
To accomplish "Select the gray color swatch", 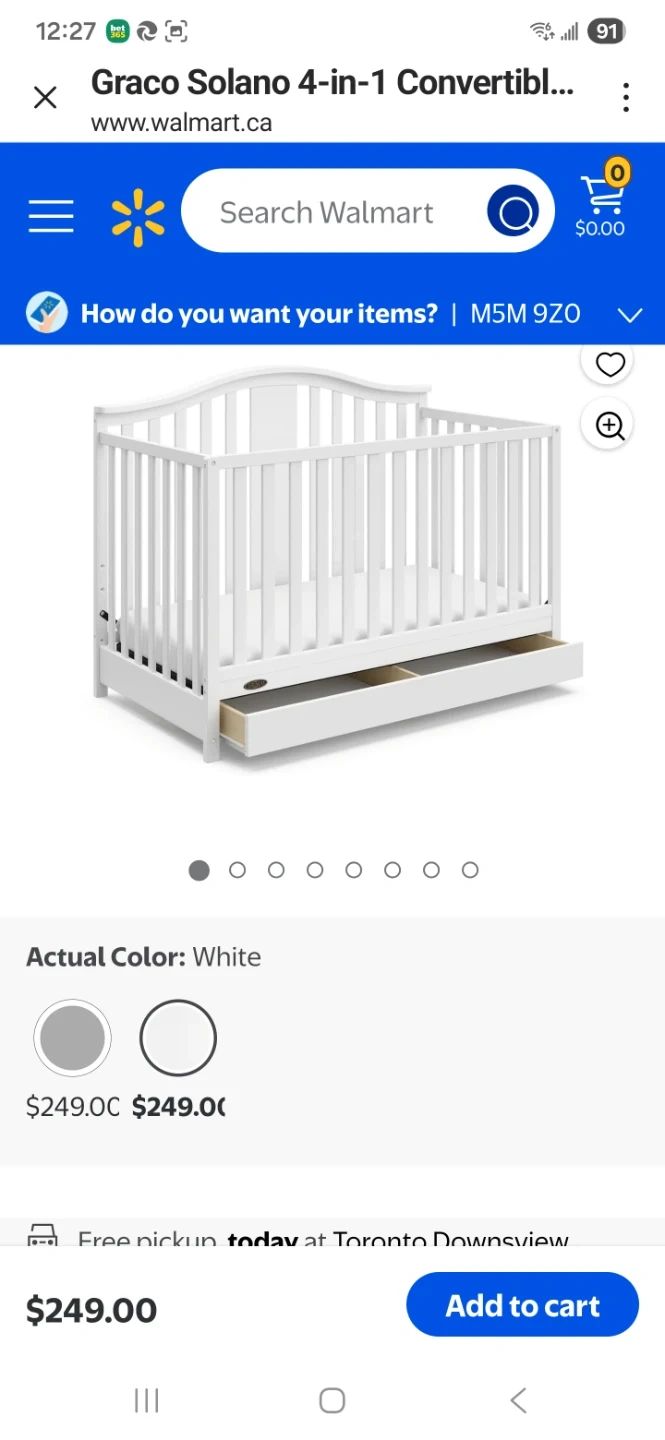I will [x=72, y=1038].
